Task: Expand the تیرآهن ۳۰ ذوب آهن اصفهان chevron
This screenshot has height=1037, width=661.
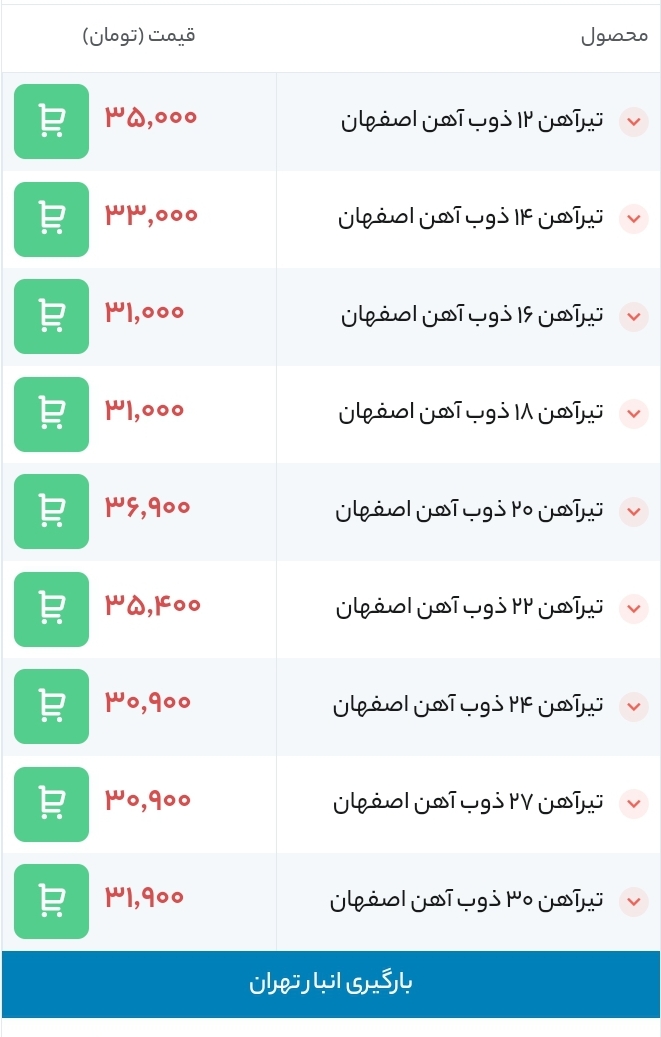Action: (634, 902)
